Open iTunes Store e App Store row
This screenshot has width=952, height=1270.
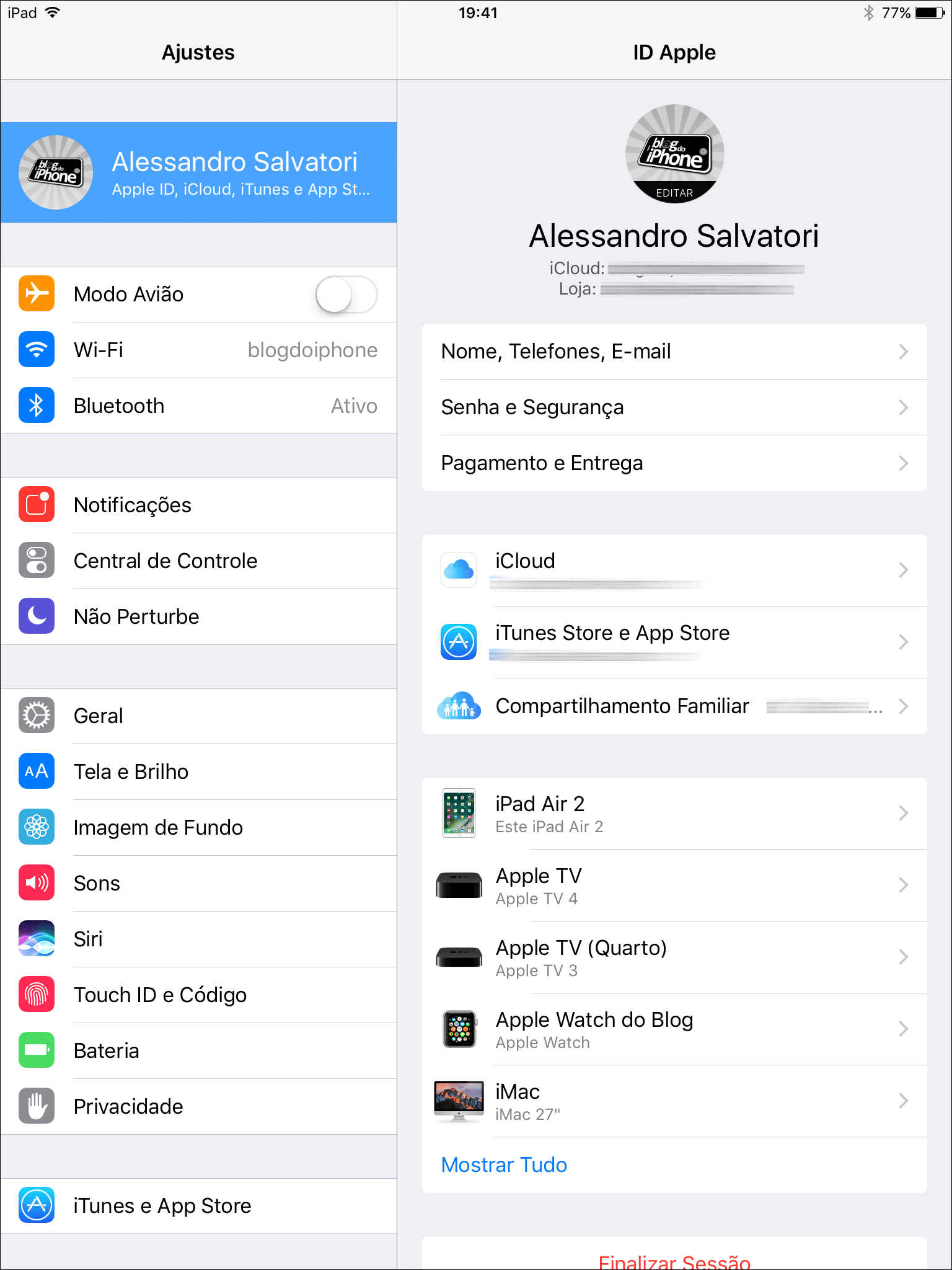point(674,642)
